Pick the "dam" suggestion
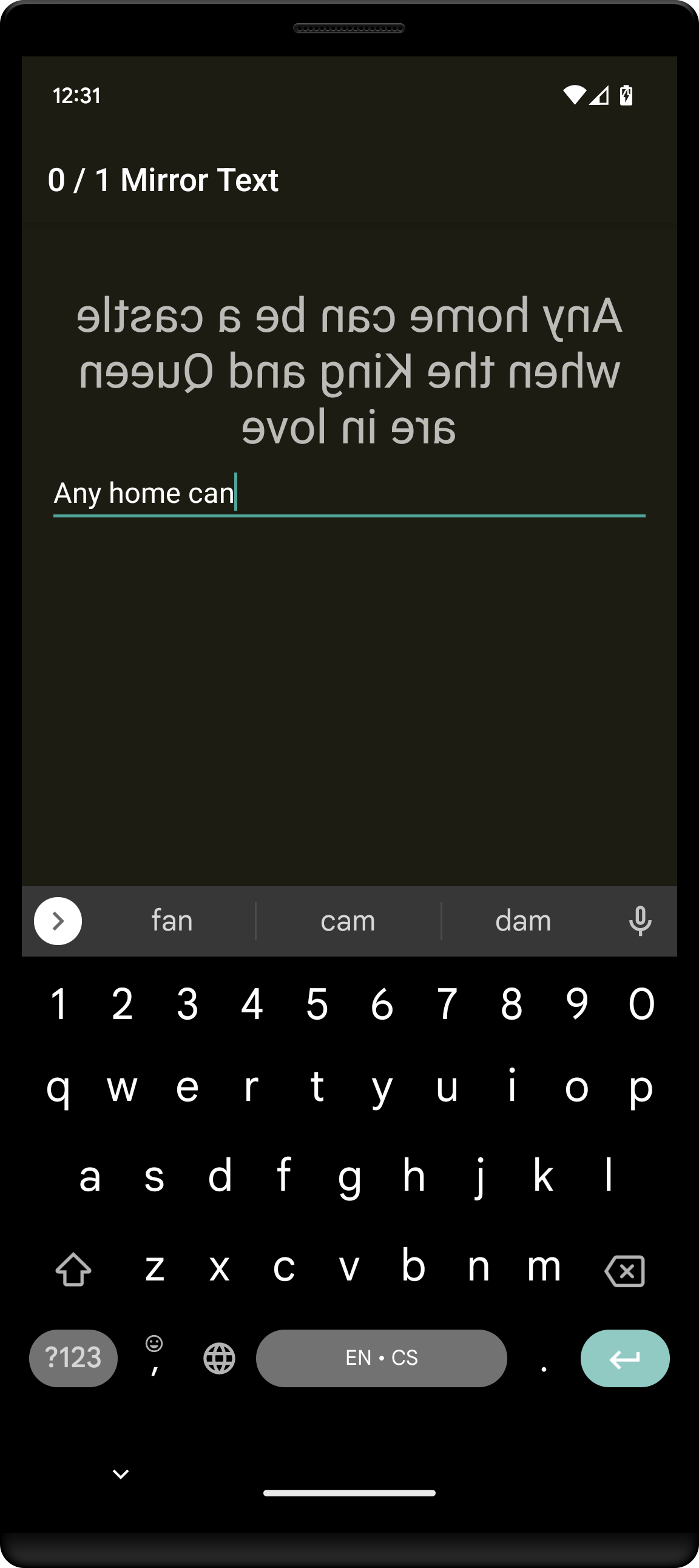699x1568 pixels. pos(523,920)
